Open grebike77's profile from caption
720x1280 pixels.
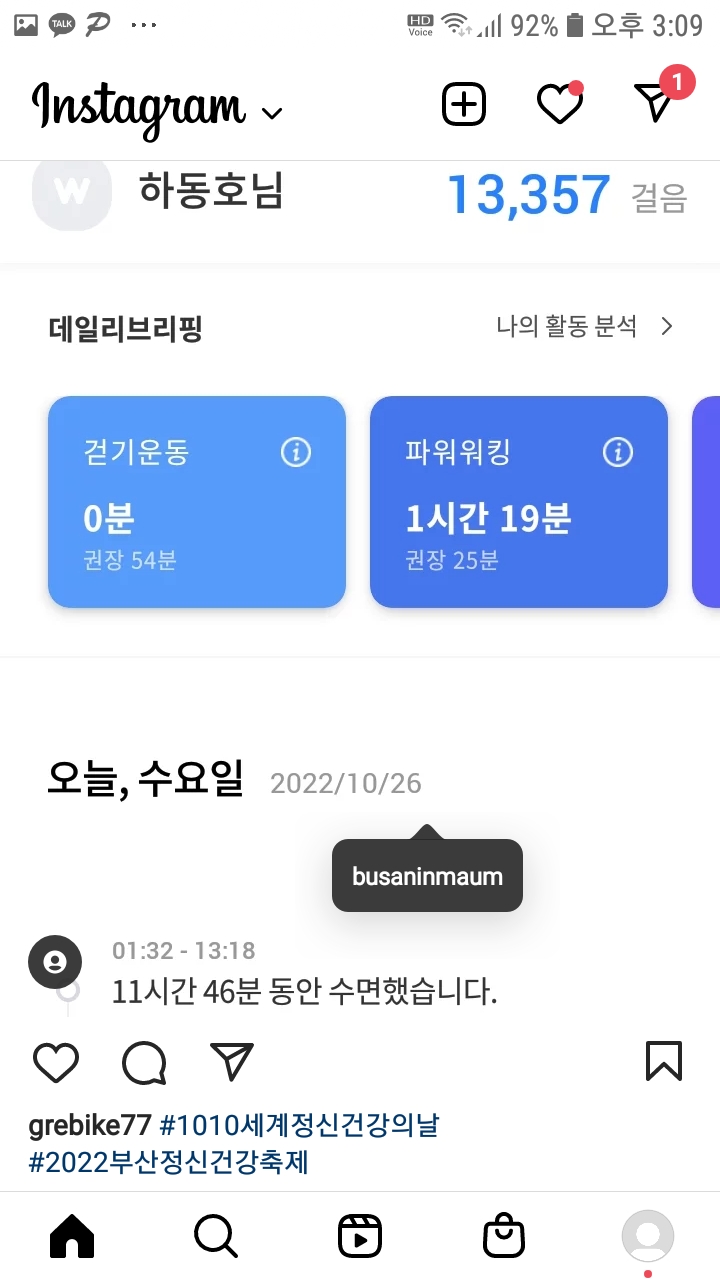point(89,1126)
